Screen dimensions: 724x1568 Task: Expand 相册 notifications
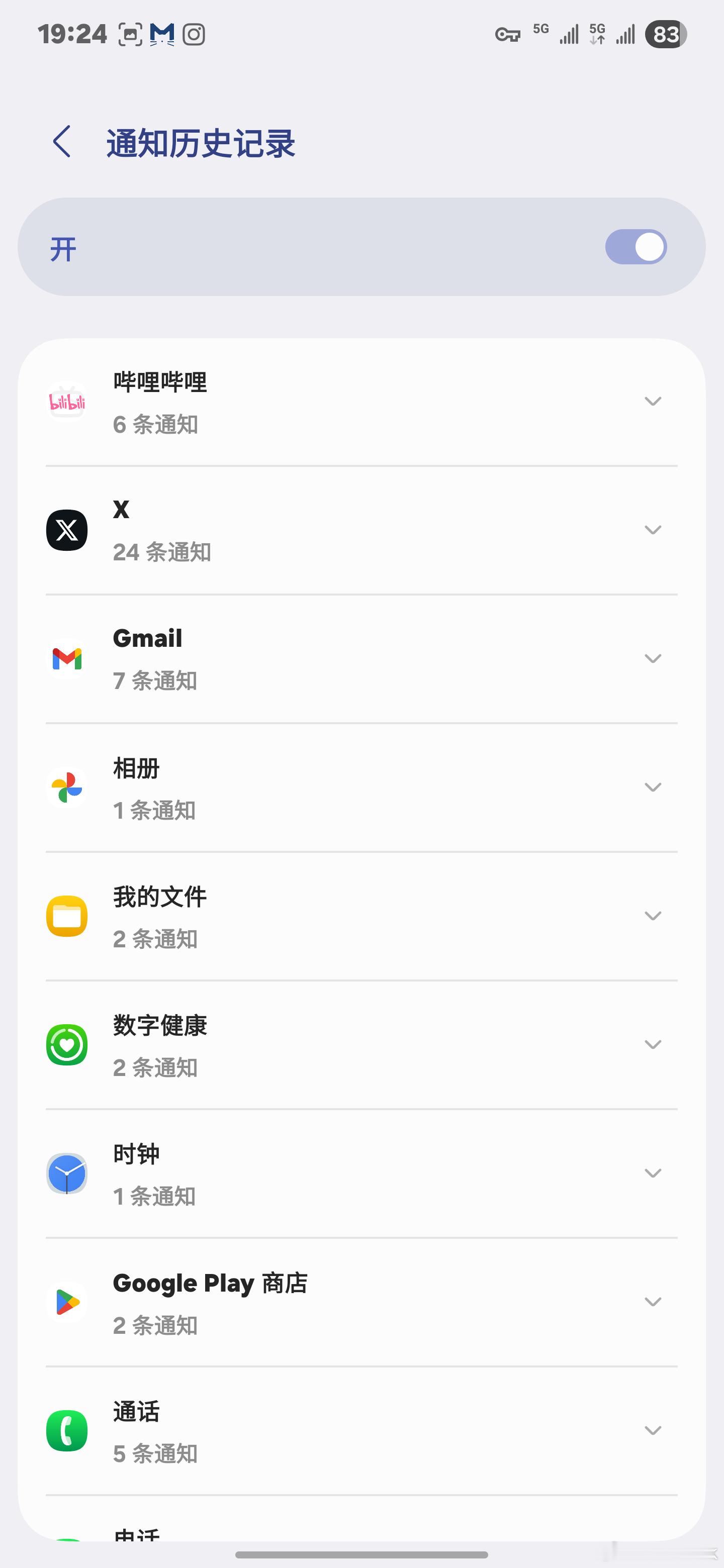(x=361, y=788)
